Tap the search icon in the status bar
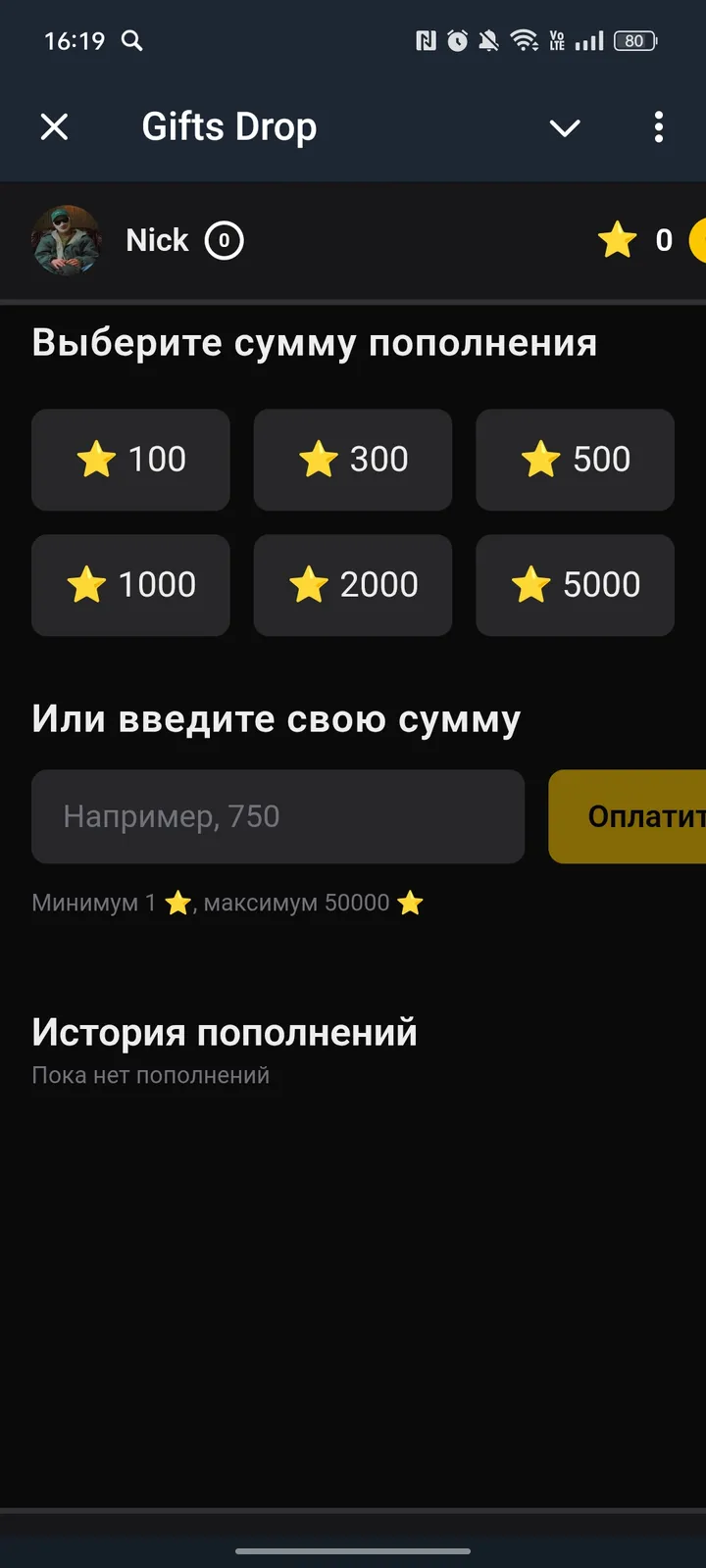This screenshot has height=1568, width=706. tap(134, 41)
